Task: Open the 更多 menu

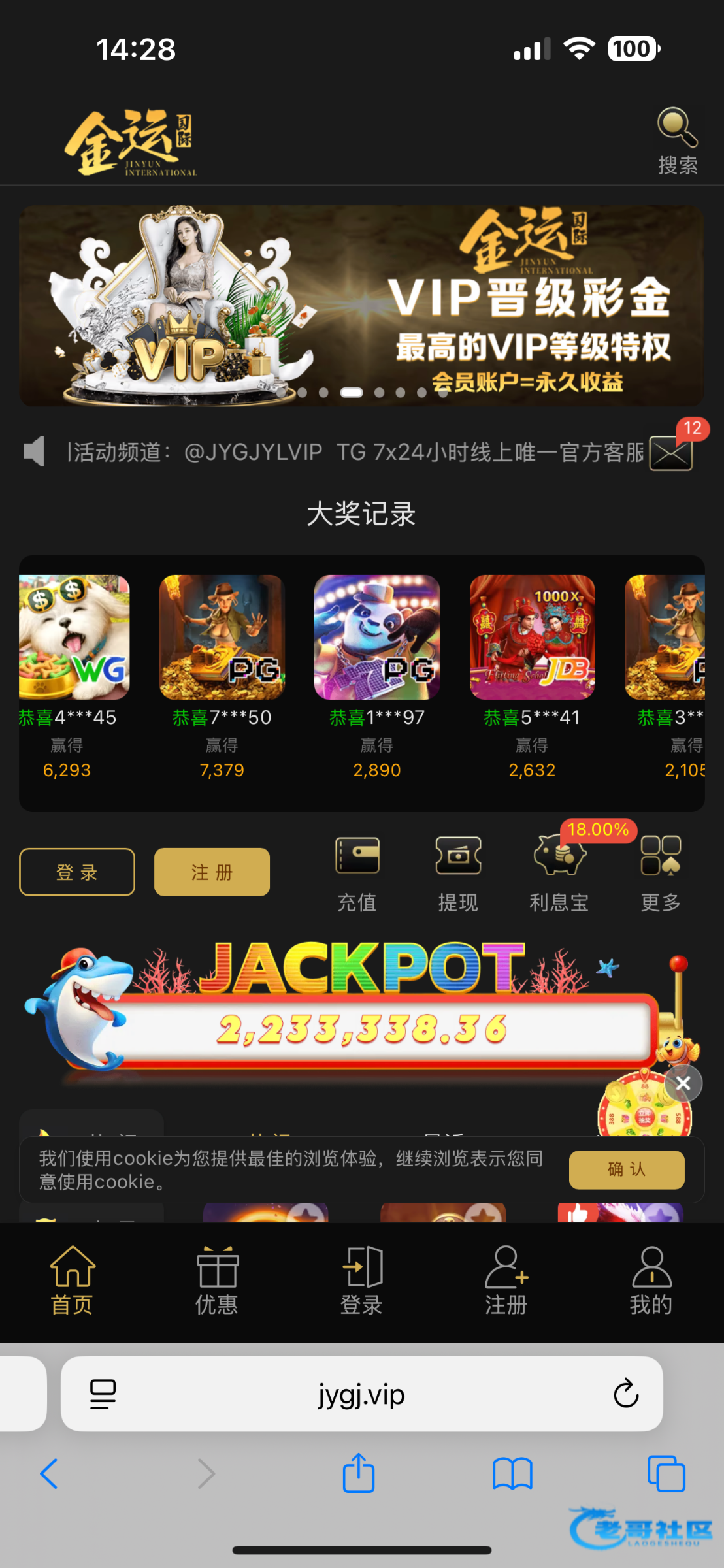Action: click(x=661, y=873)
